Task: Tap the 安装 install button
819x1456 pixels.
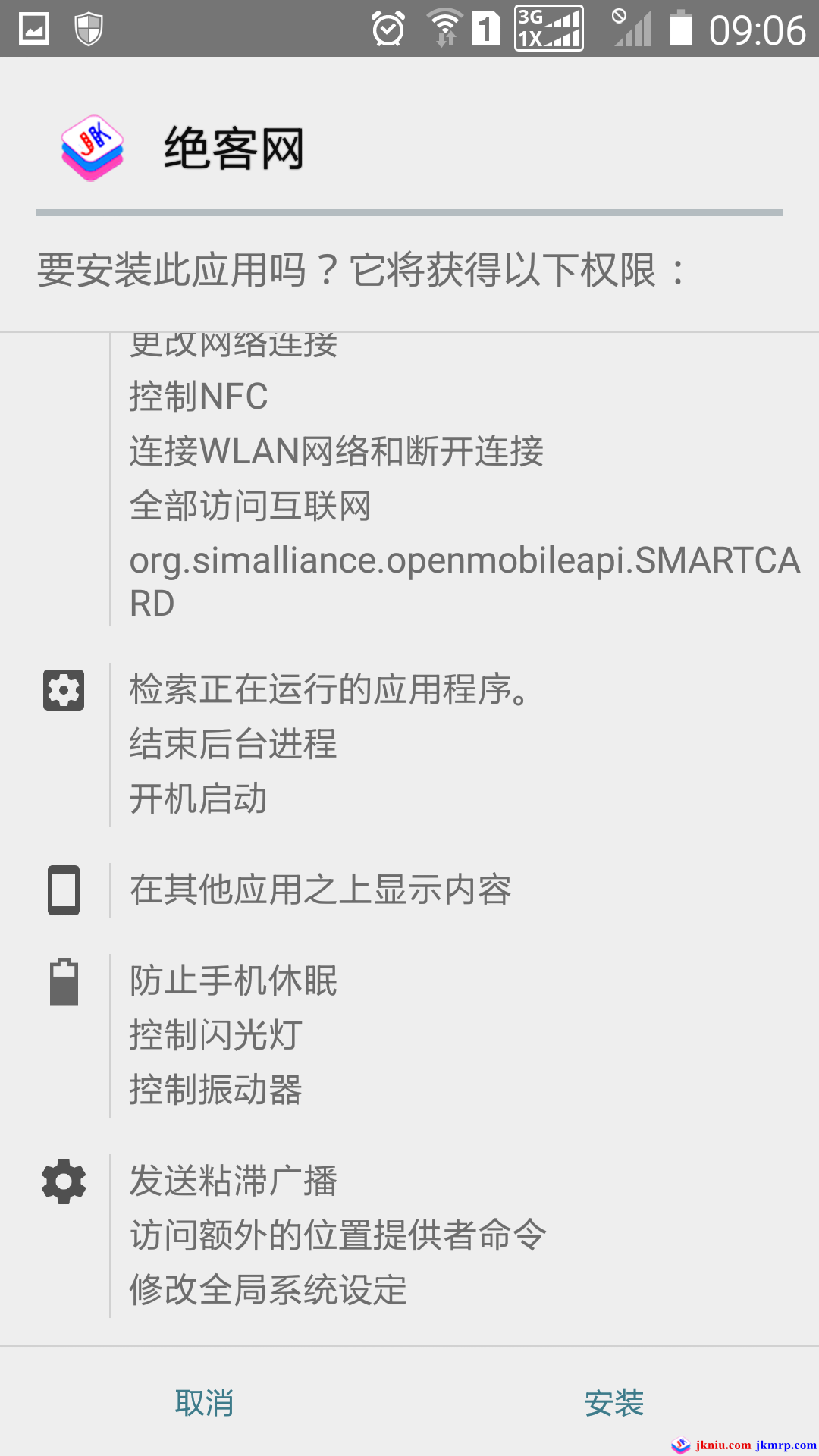Action: [x=613, y=1403]
